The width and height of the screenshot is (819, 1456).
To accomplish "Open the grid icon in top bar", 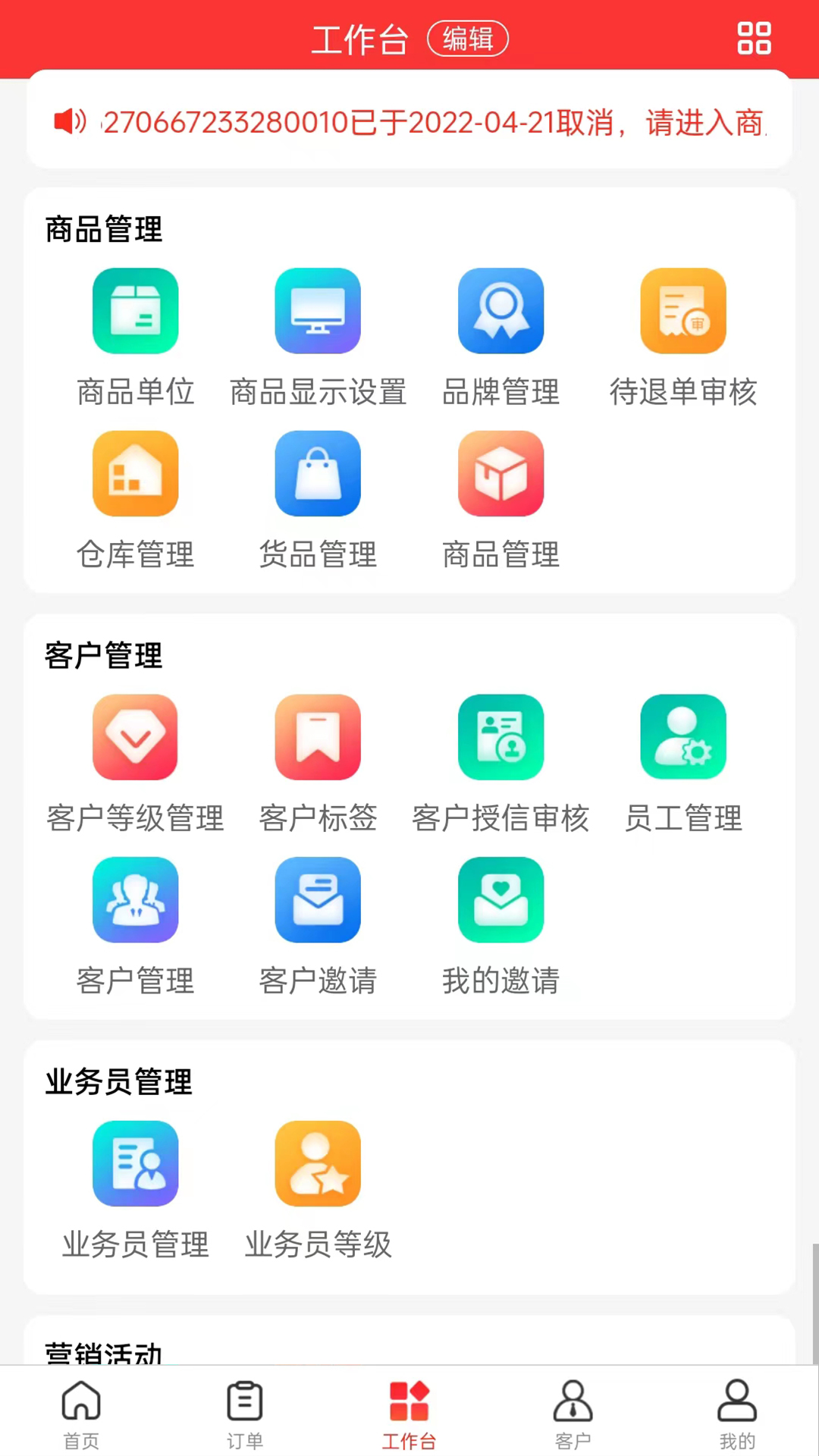I will pos(754,38).
